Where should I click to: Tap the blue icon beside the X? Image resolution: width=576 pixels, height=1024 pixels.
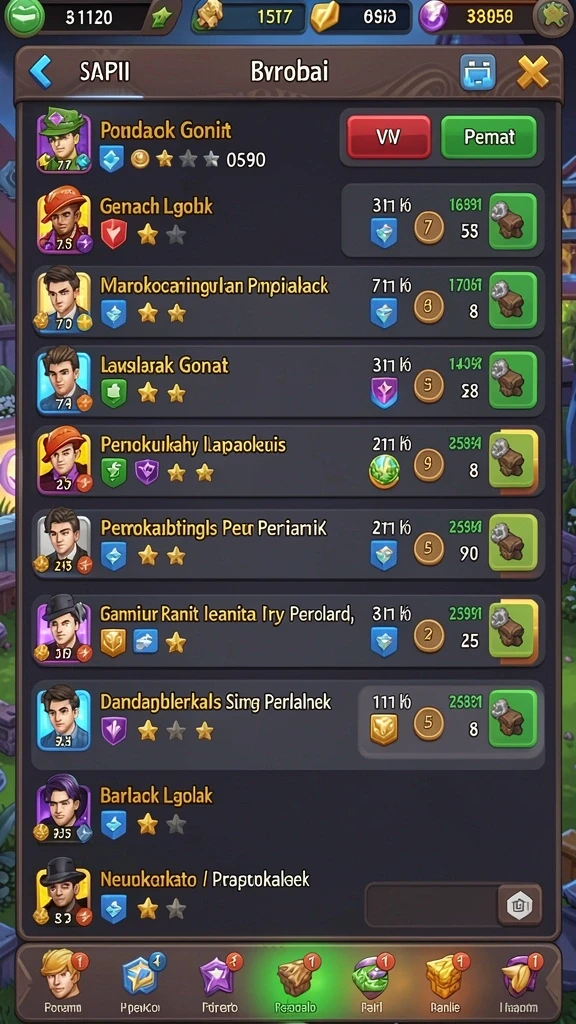pos(478,72)
